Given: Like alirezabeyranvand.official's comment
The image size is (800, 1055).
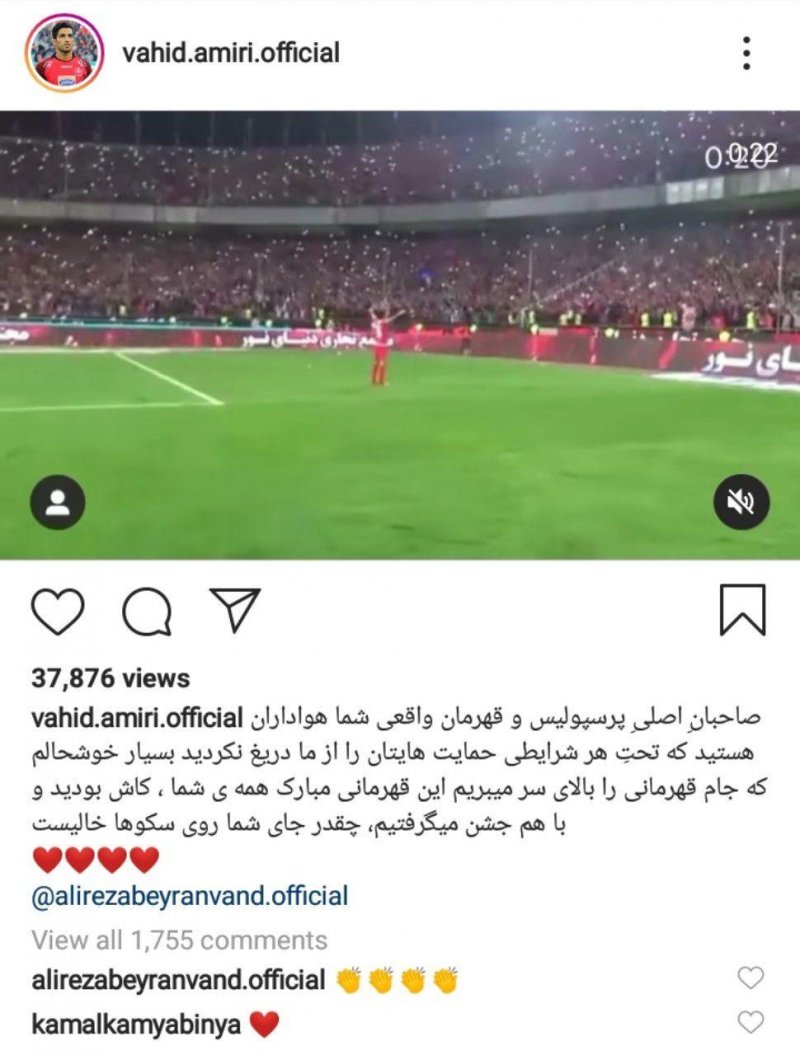Looking at the screenshot, I should [749, 978].
